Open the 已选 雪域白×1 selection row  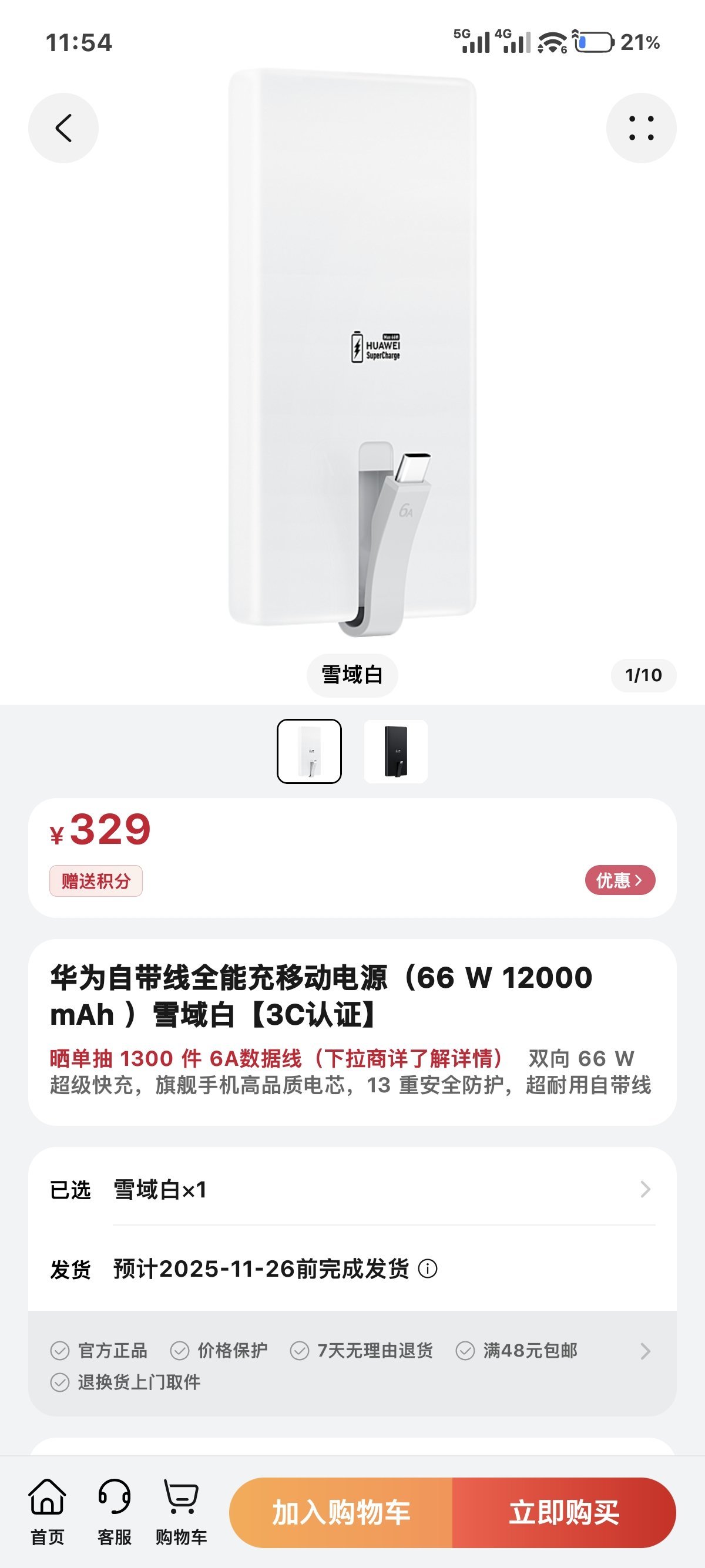352,1189
